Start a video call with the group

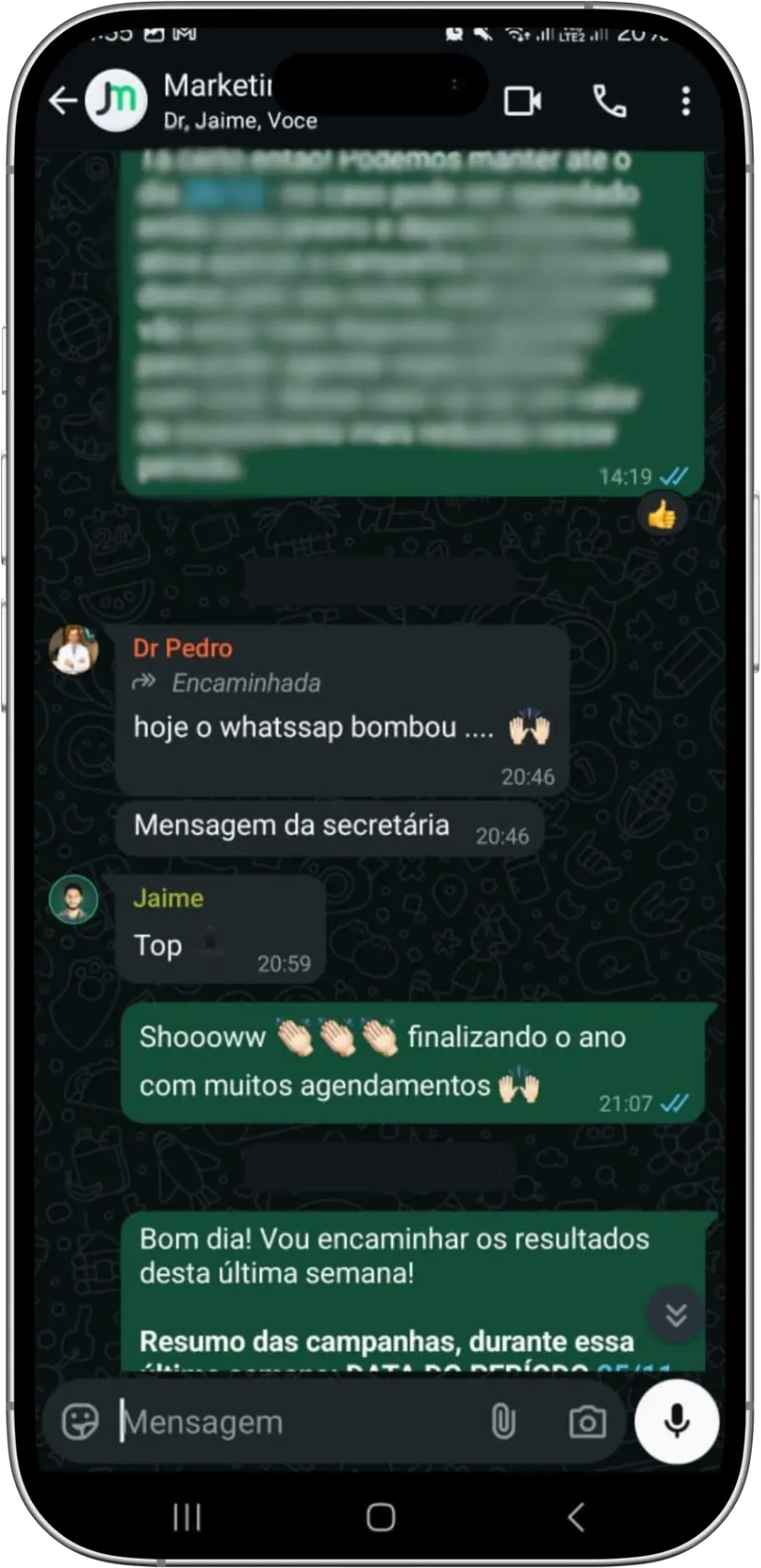point(522,100)
